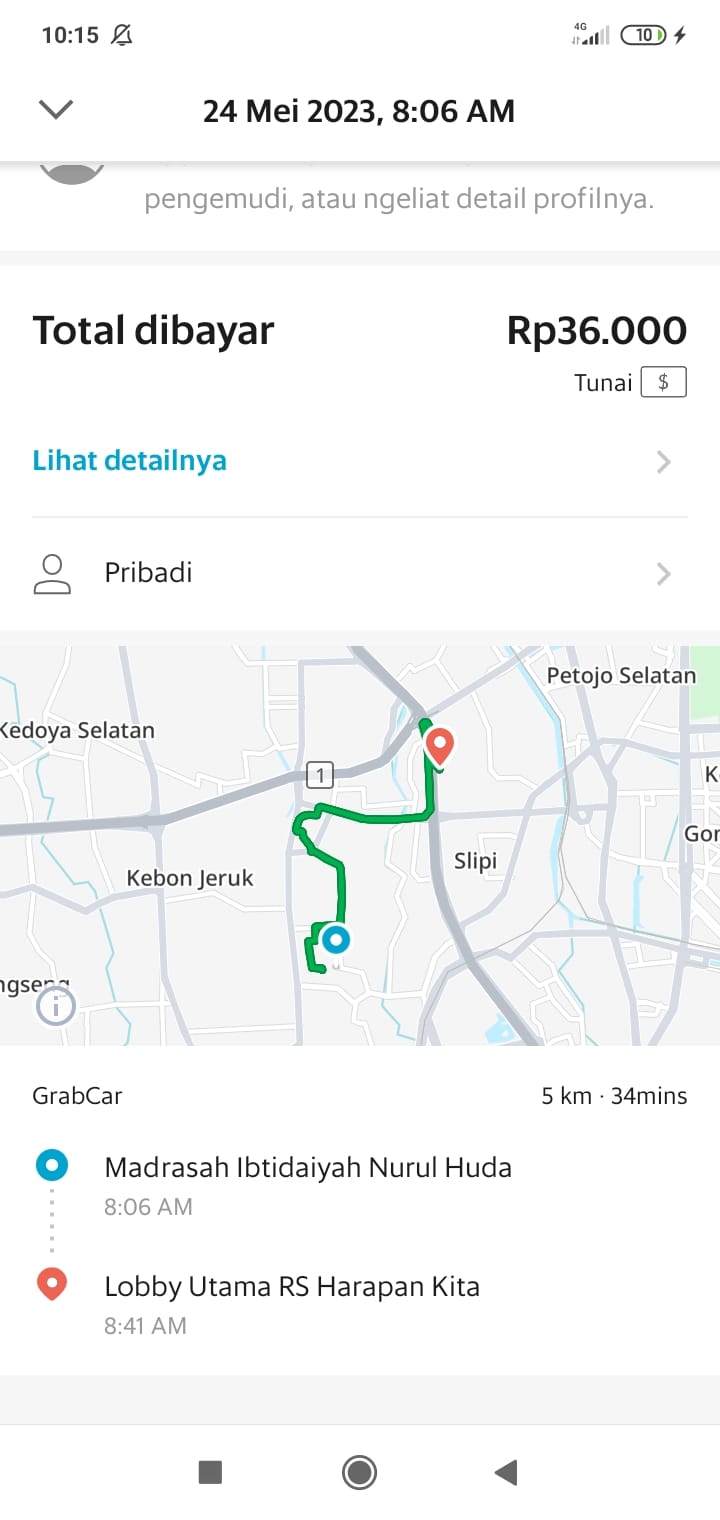Go back using the system back button
Screen dimensions: 720x1520
(506, 1472)
